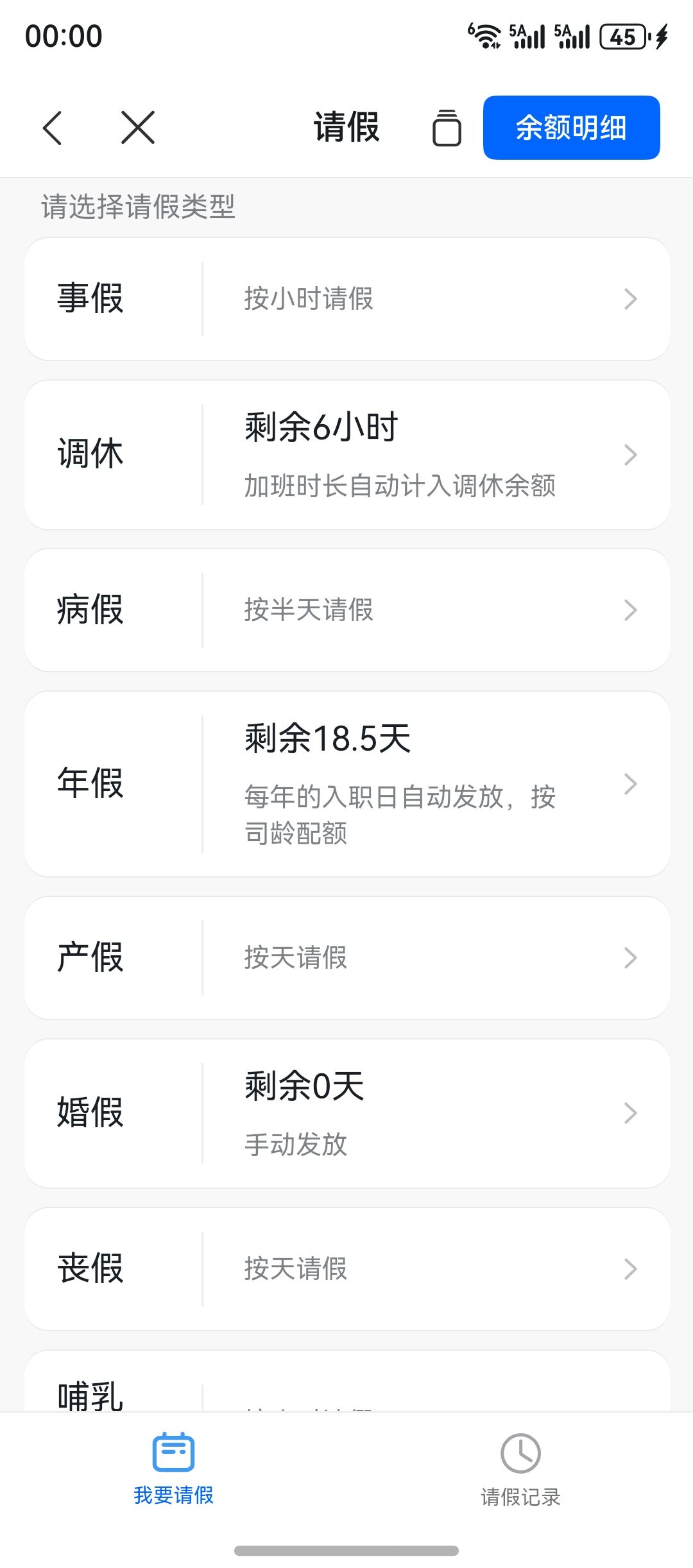The image size is (693, 1568).
Task: Open 年假 annual leave row
Action: [347, 784]
